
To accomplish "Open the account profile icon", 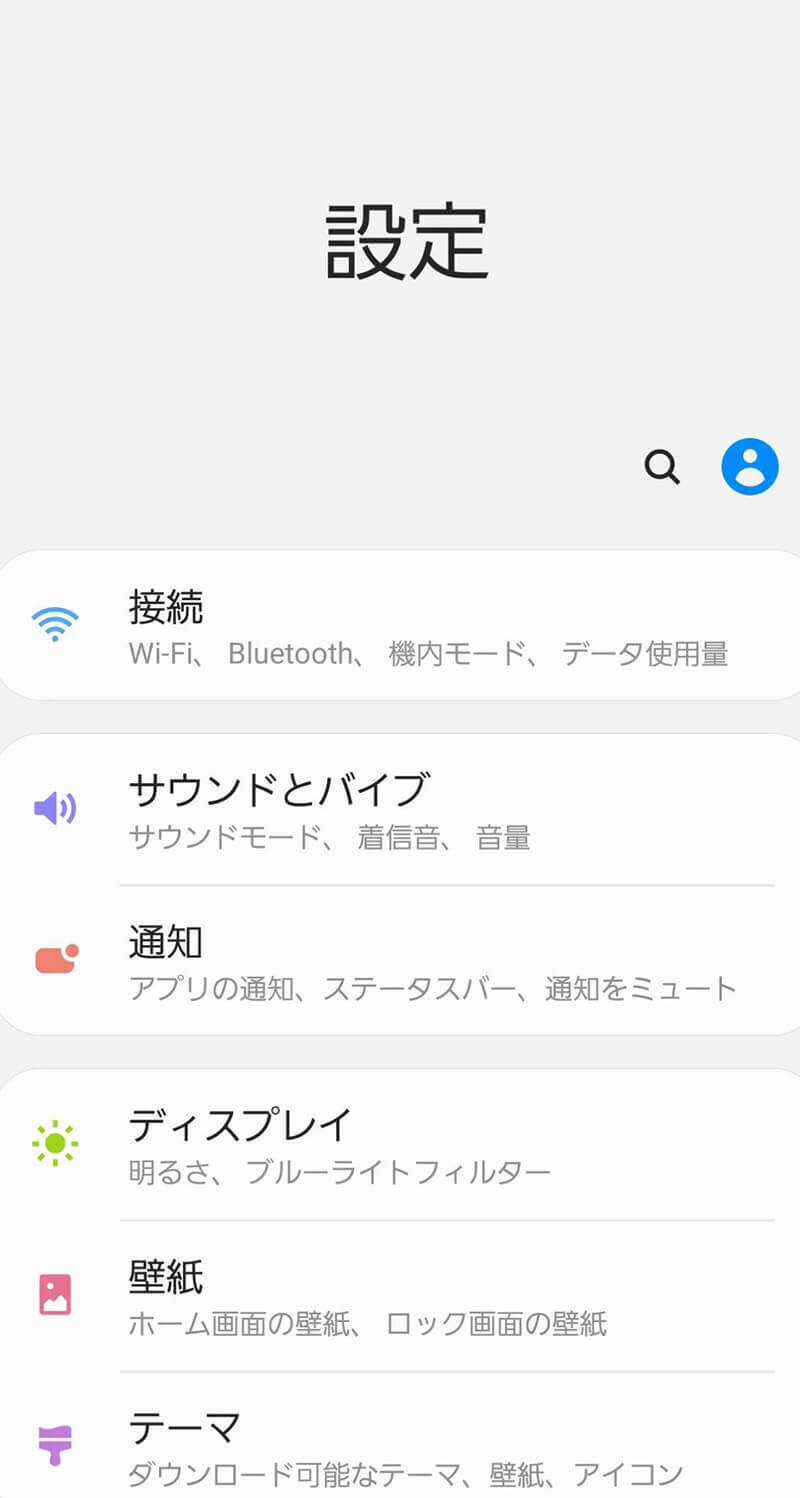I will click(x=750, y=466).
